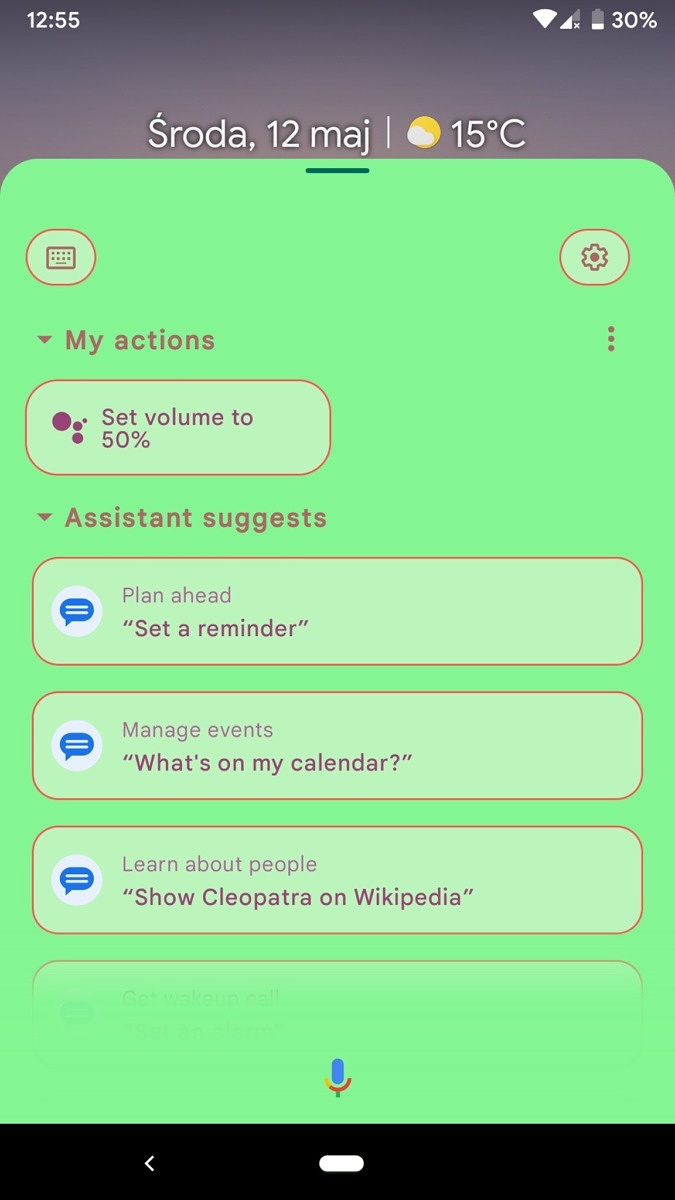The width and height of the screenshot is (675, 1200).
Task: Tap "Show Cleopatra on Wikipedia" suggestion
Action: [337, 880]
